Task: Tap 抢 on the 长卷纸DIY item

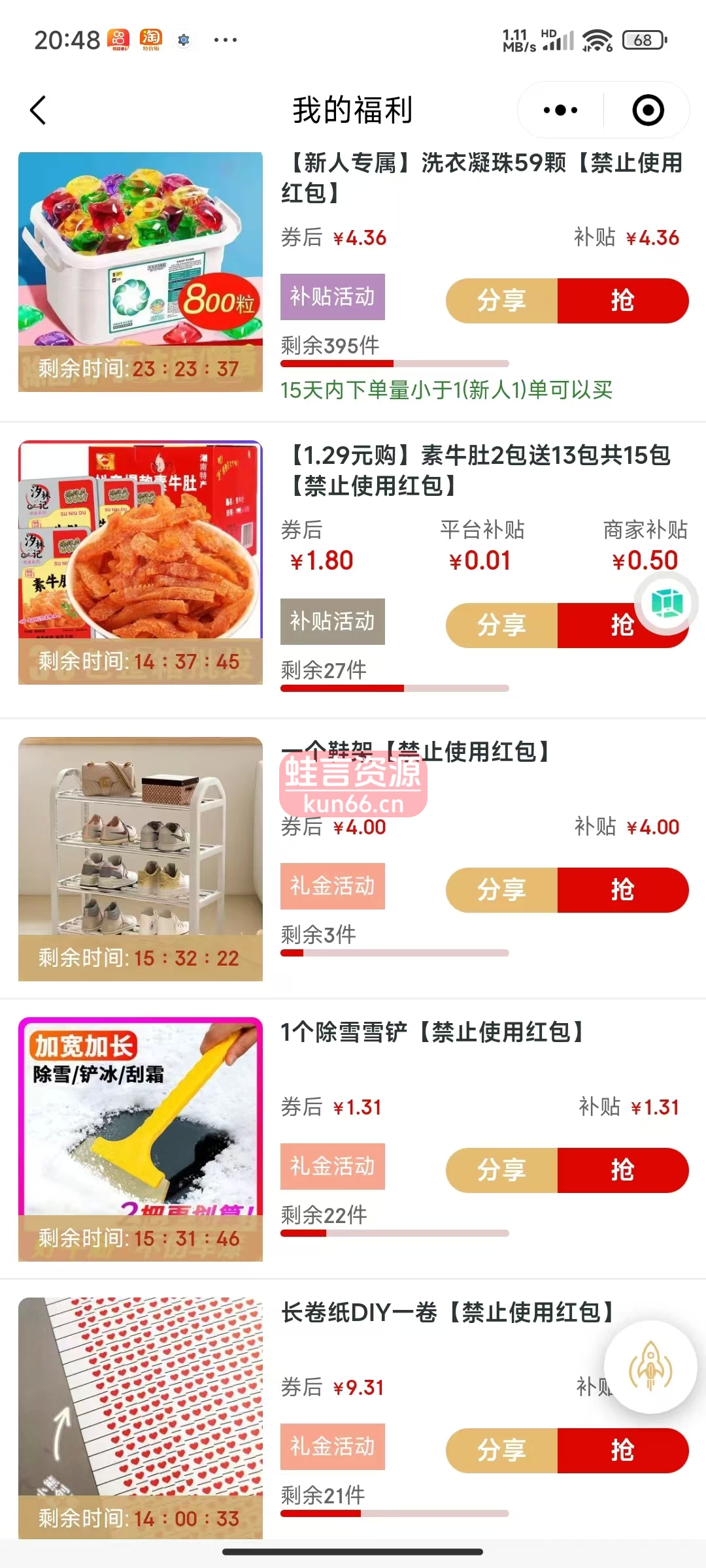Action: [624, 1450]
